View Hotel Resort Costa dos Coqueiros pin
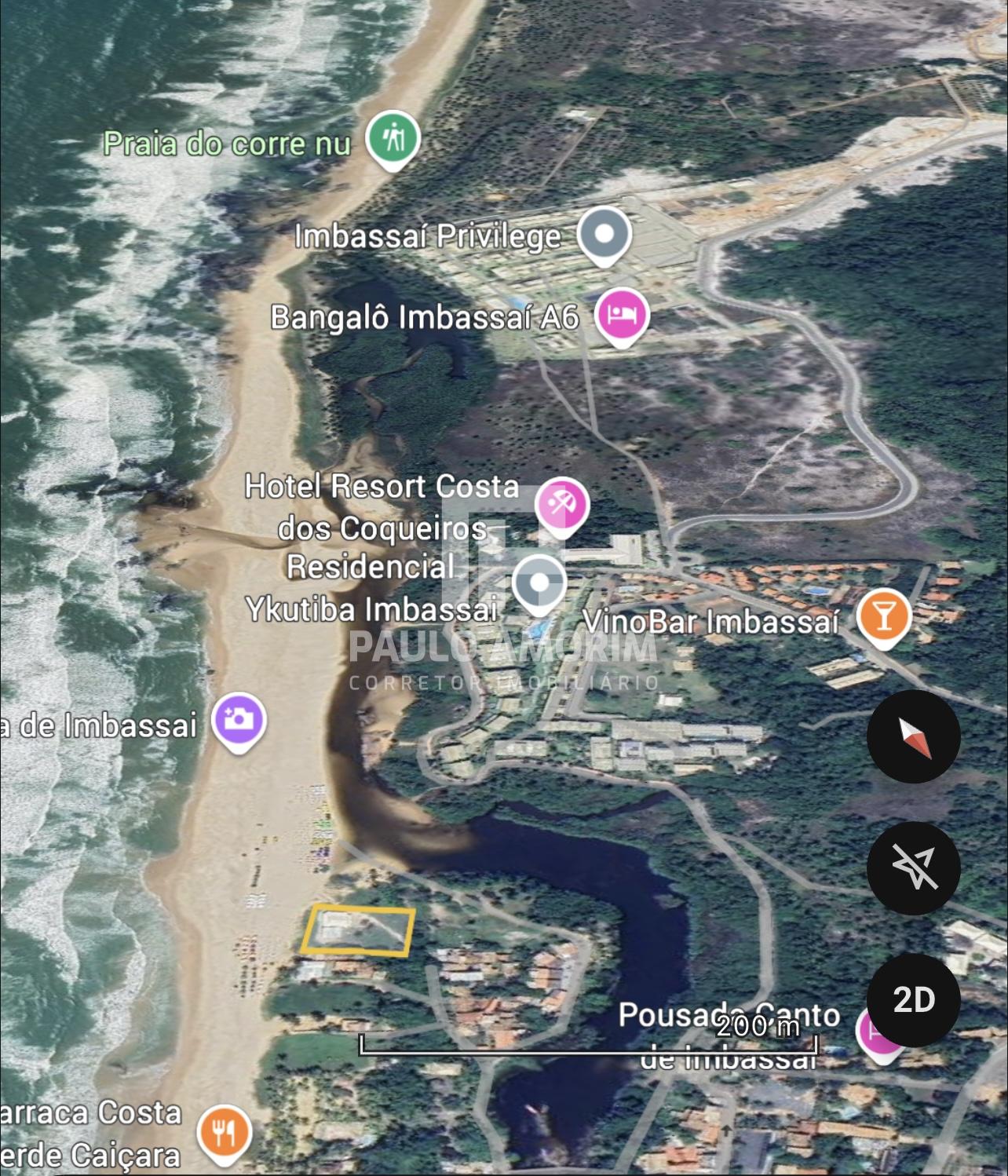The image size is (1008, 1176). (562, 503)
